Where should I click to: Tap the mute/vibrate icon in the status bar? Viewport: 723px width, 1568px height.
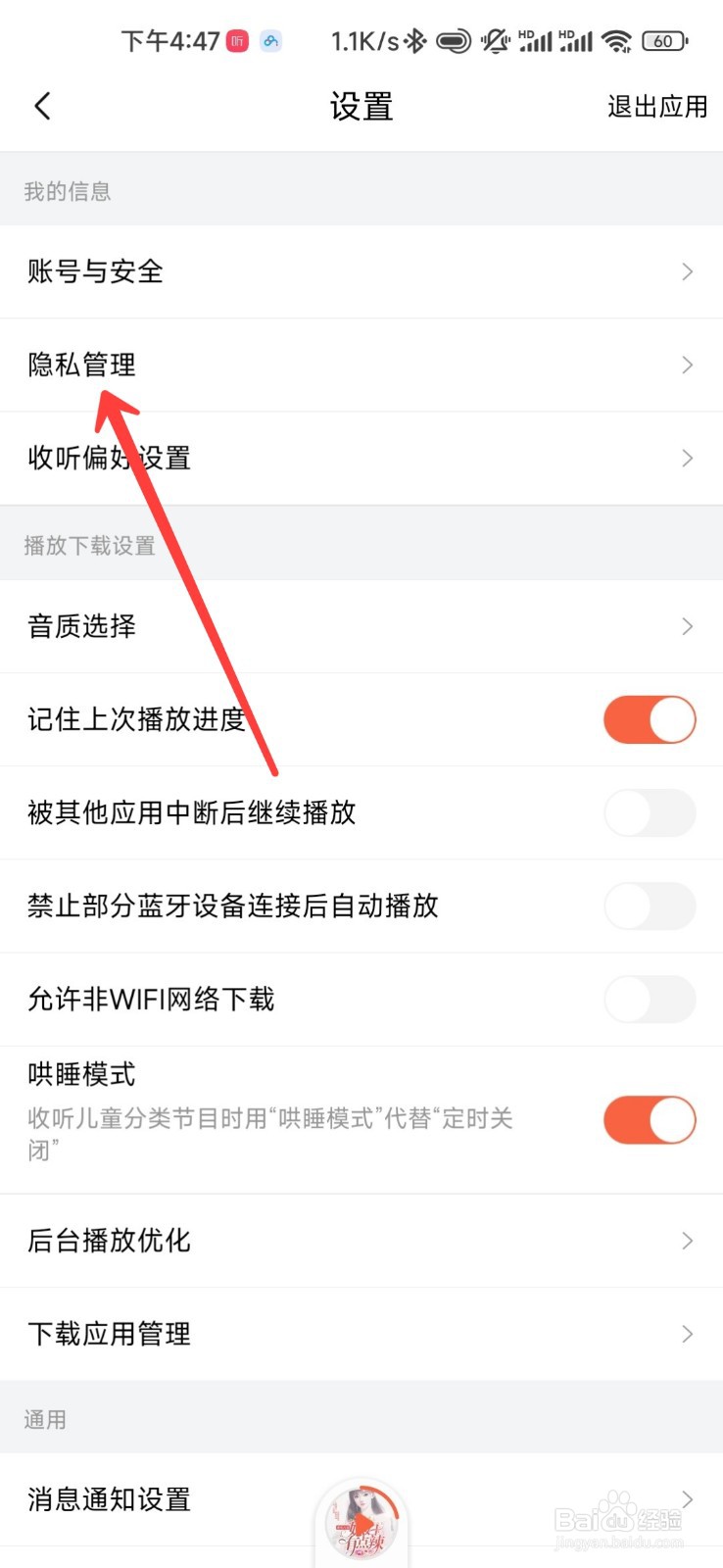pos(495,41)
